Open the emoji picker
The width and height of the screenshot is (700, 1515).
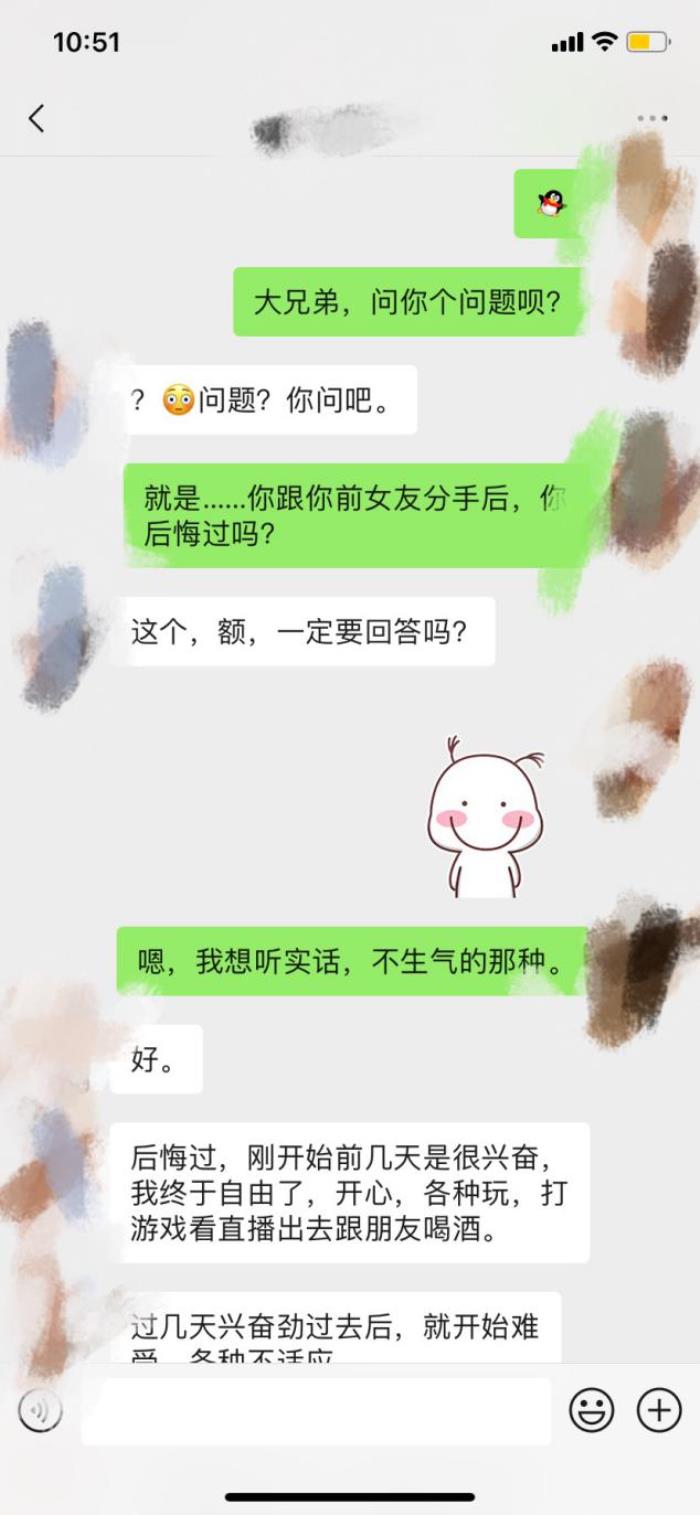pos(592,1411)
